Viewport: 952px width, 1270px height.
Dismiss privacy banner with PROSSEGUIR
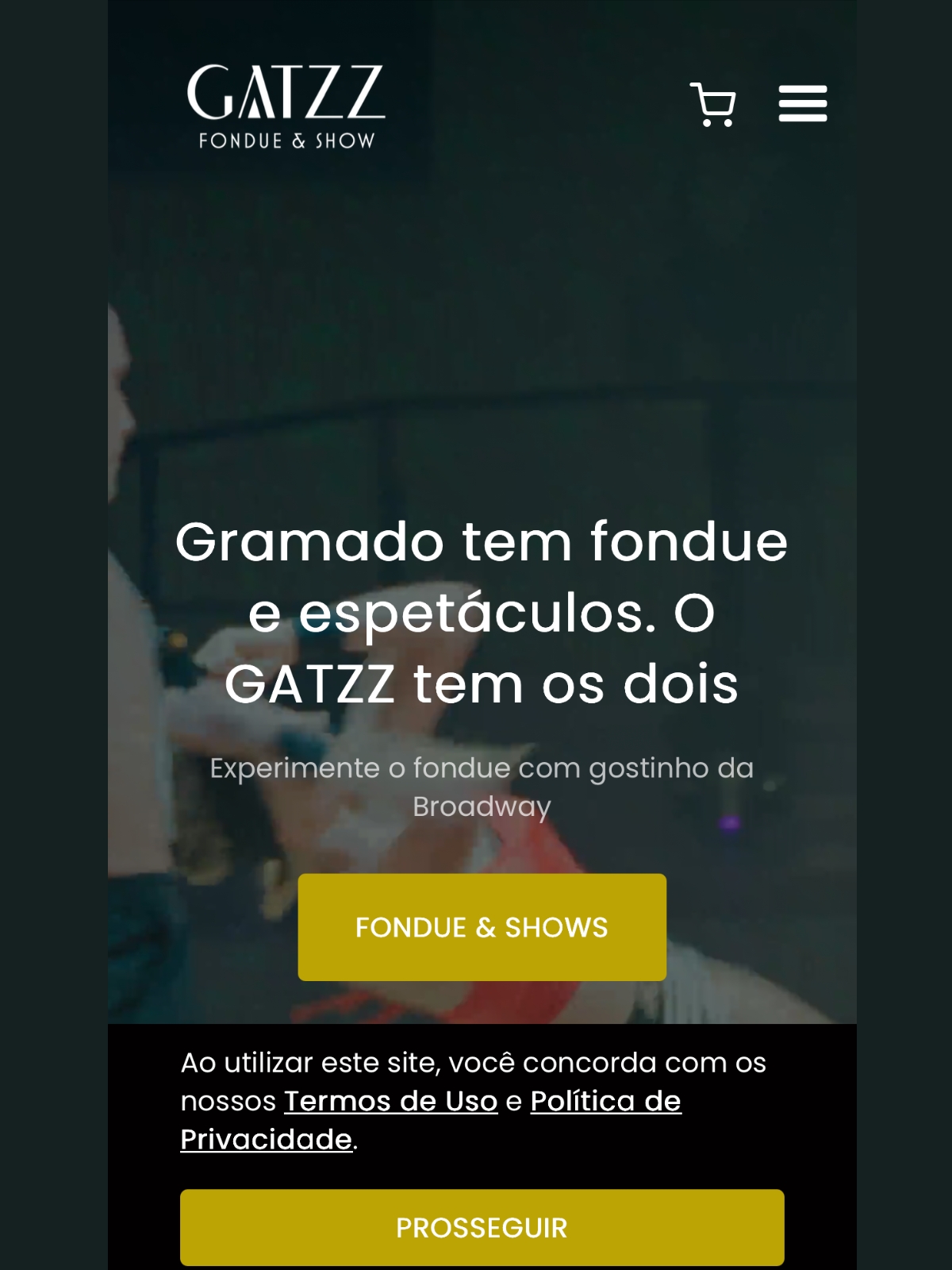tap(480, 1227)
